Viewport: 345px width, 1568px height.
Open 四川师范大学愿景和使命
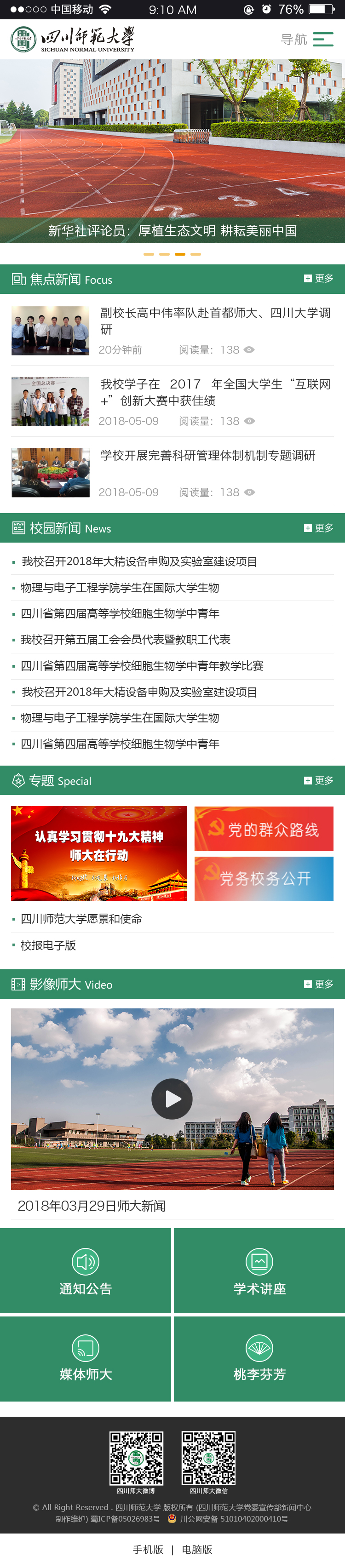pos(81,919)
